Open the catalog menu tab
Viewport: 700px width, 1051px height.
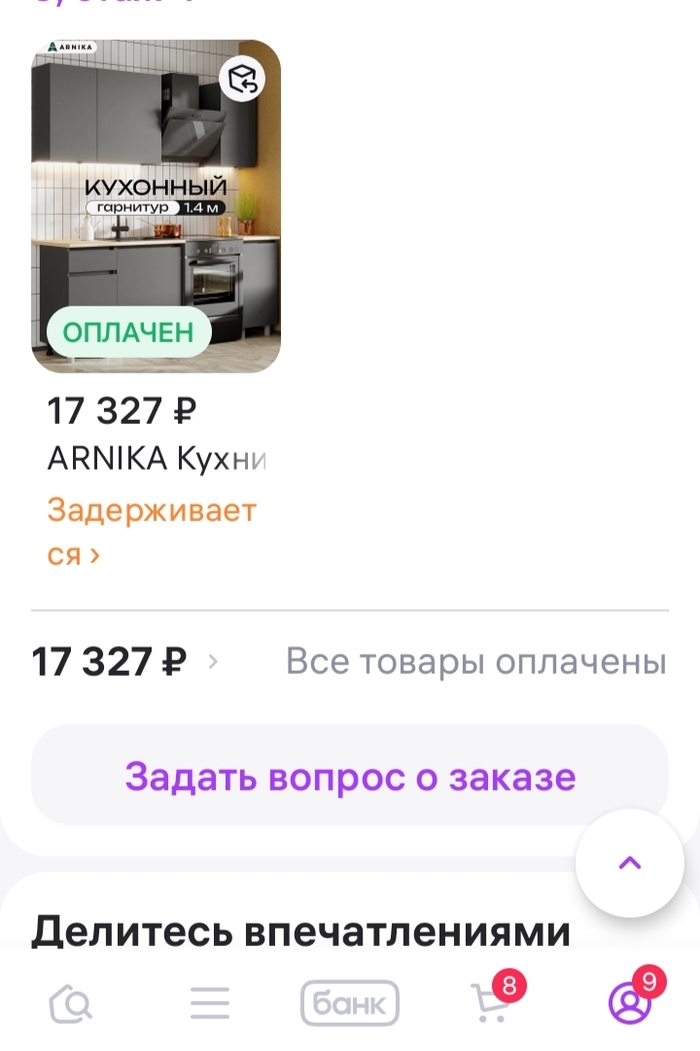(210, 1003)
